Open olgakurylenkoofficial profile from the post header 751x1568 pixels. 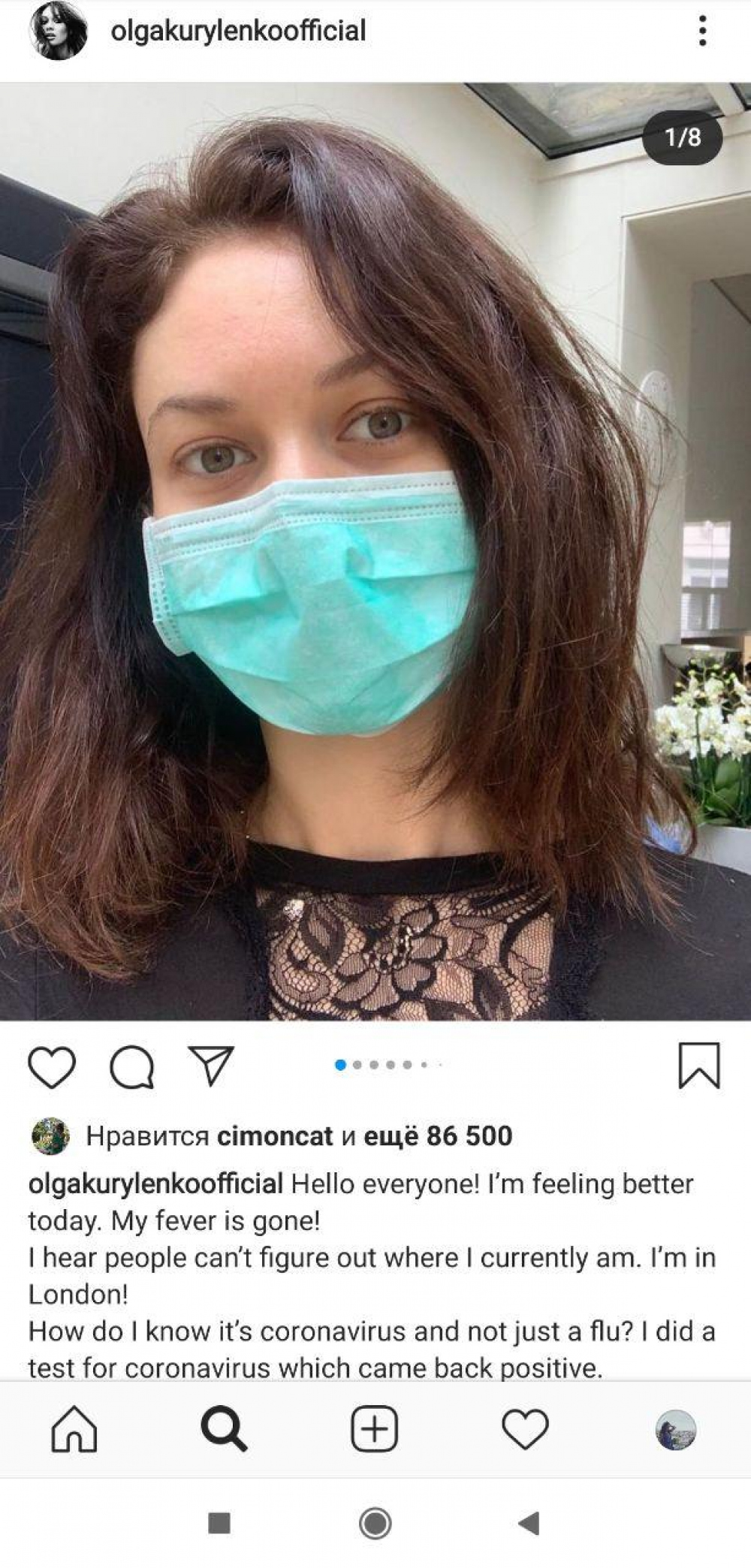238,32
